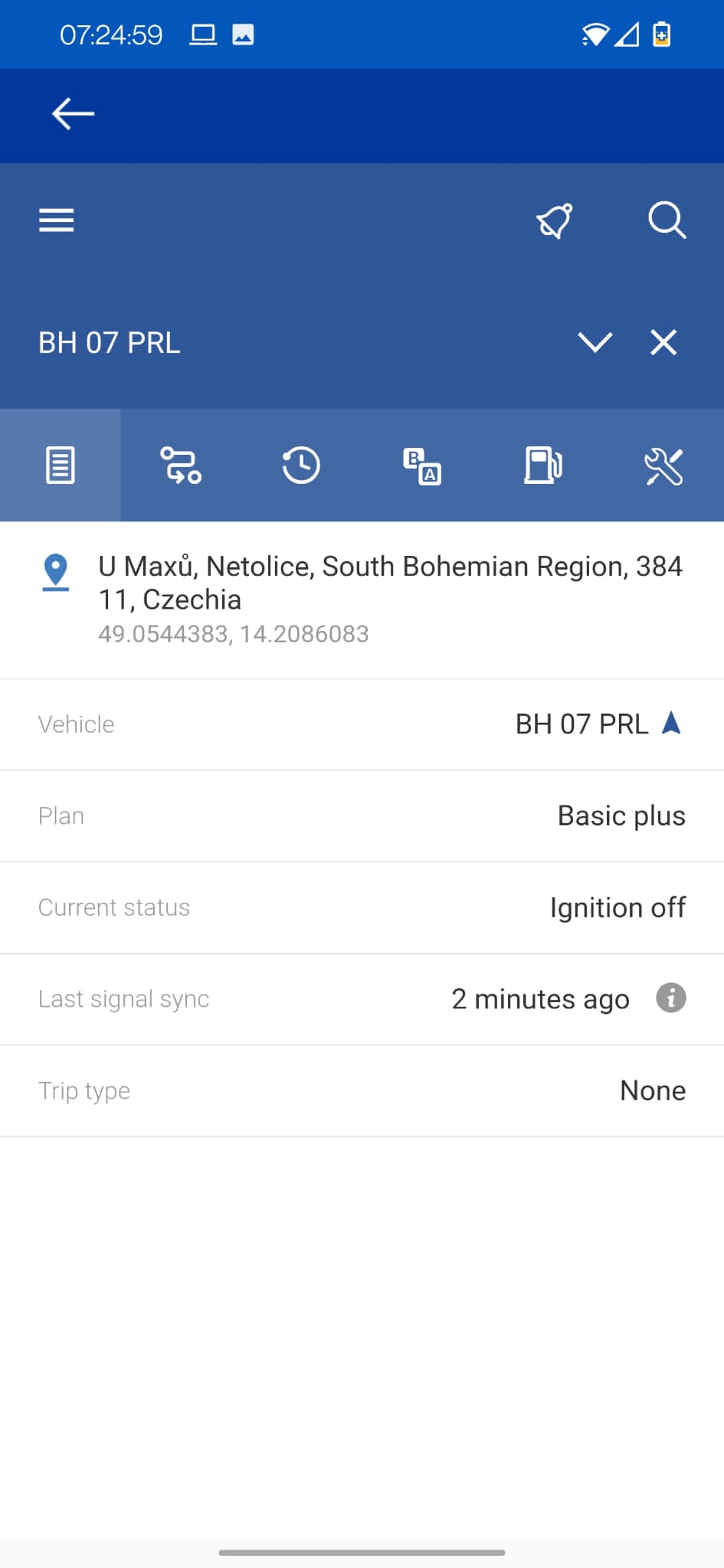Screen dimensions: 724x1568
Task: Close the BH 07 PRL vehicle panel
Action: (x=663, y=342)
